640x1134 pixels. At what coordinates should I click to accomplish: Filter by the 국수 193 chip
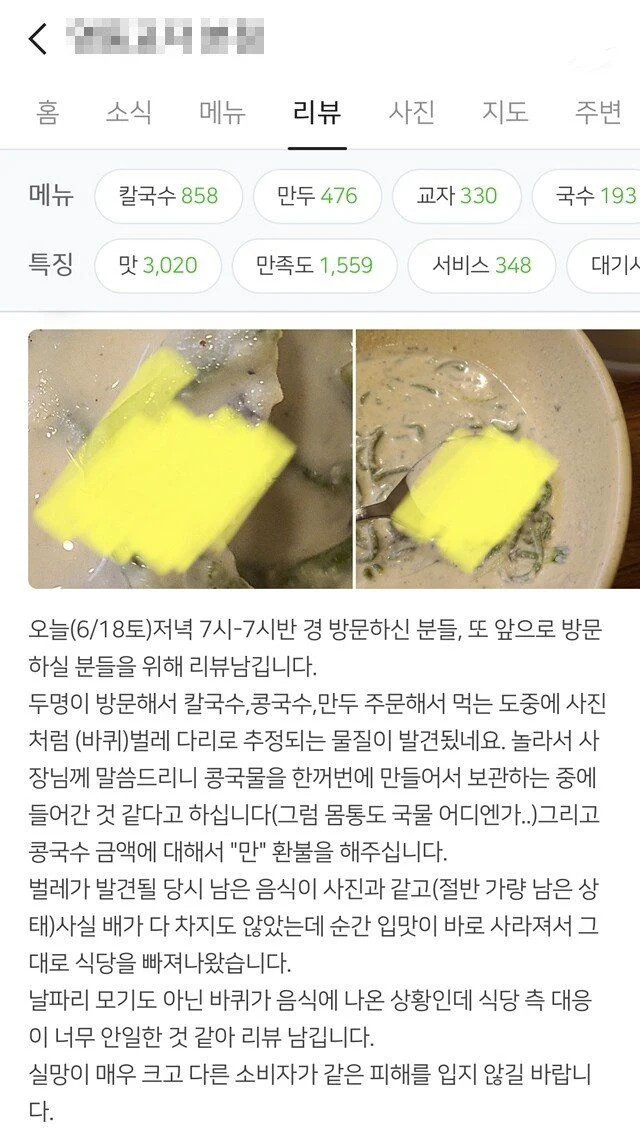click(590, 196)
